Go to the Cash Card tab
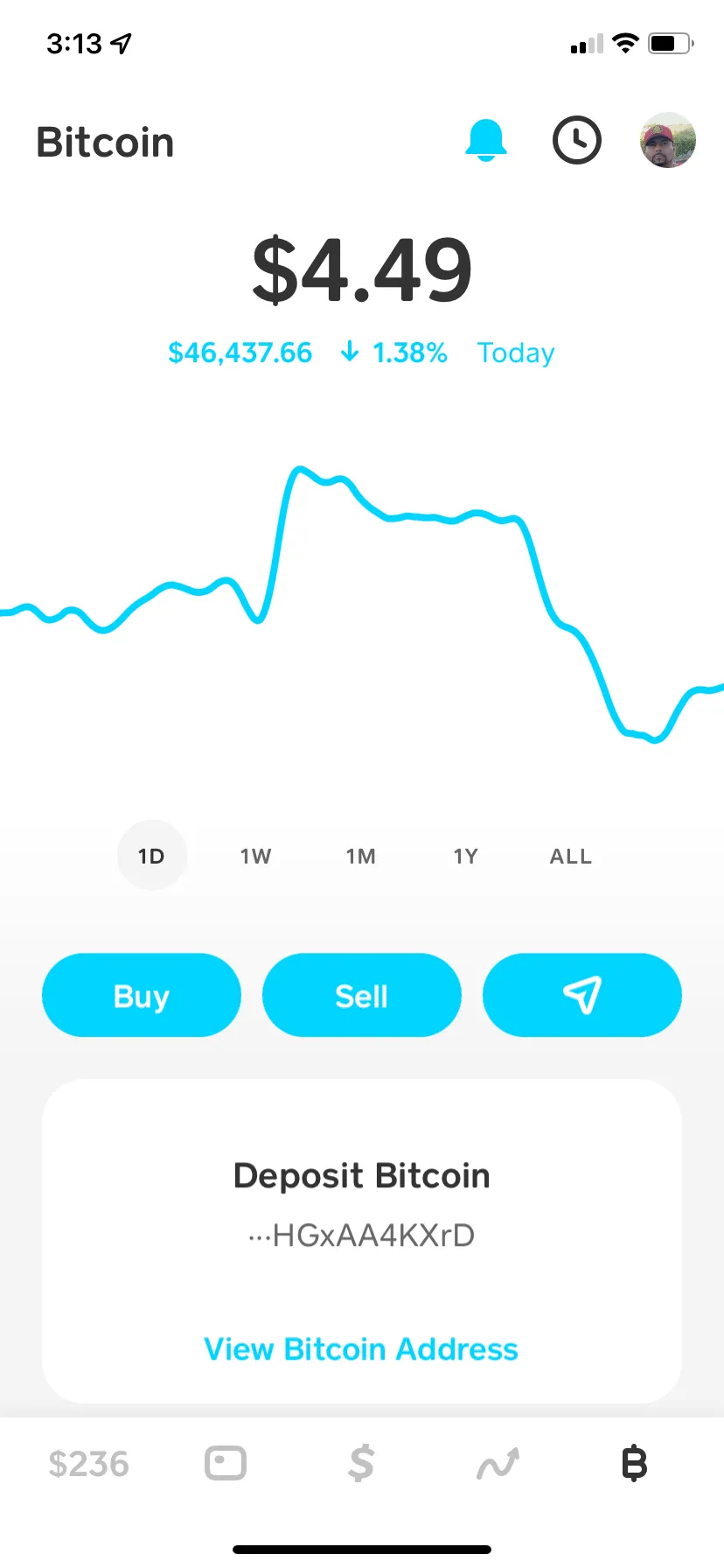The height and width of the screenshot is (1568, 724). pos(226,1463)
